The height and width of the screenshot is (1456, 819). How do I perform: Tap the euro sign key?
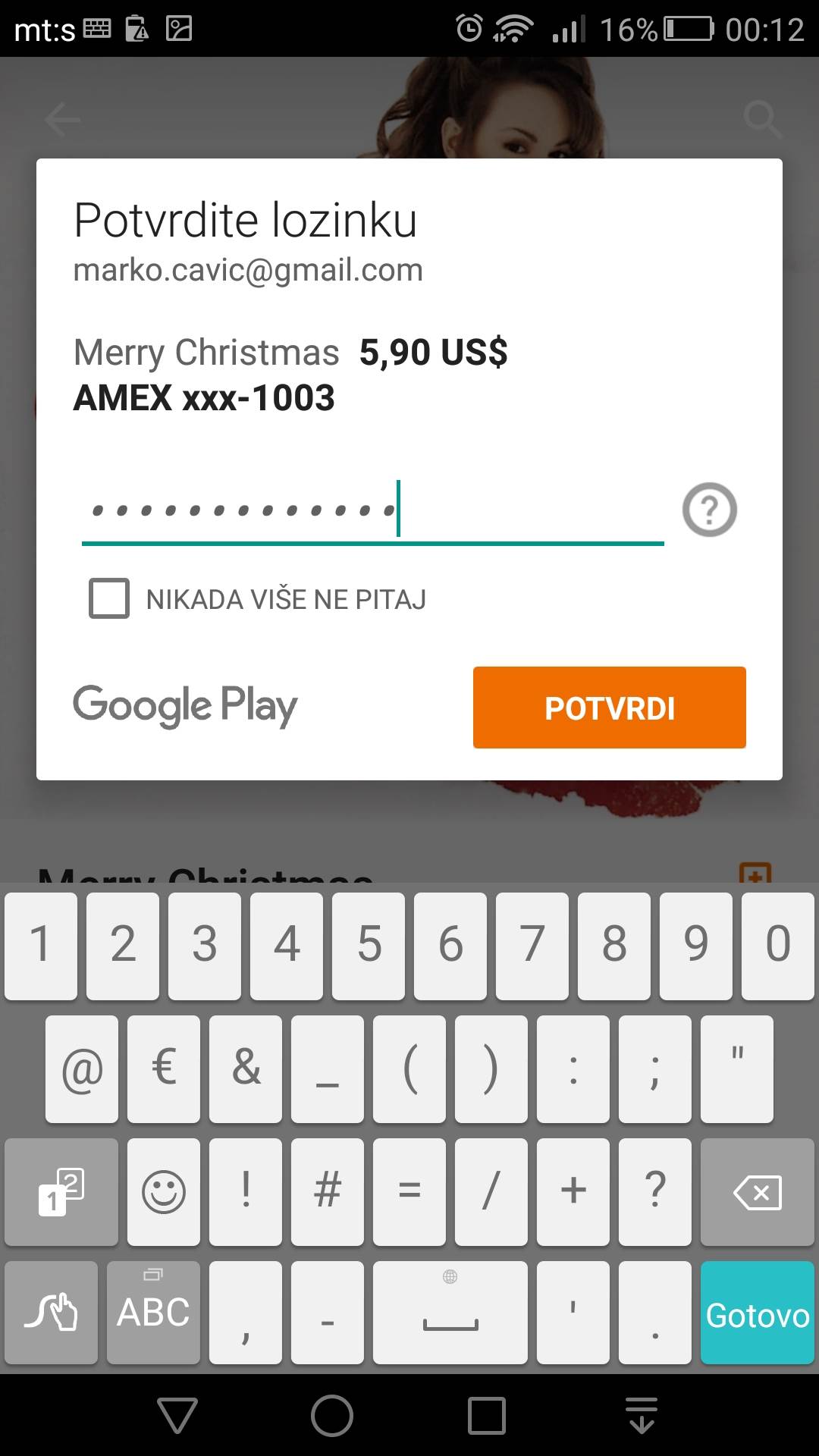click(x=164, y=1069)
